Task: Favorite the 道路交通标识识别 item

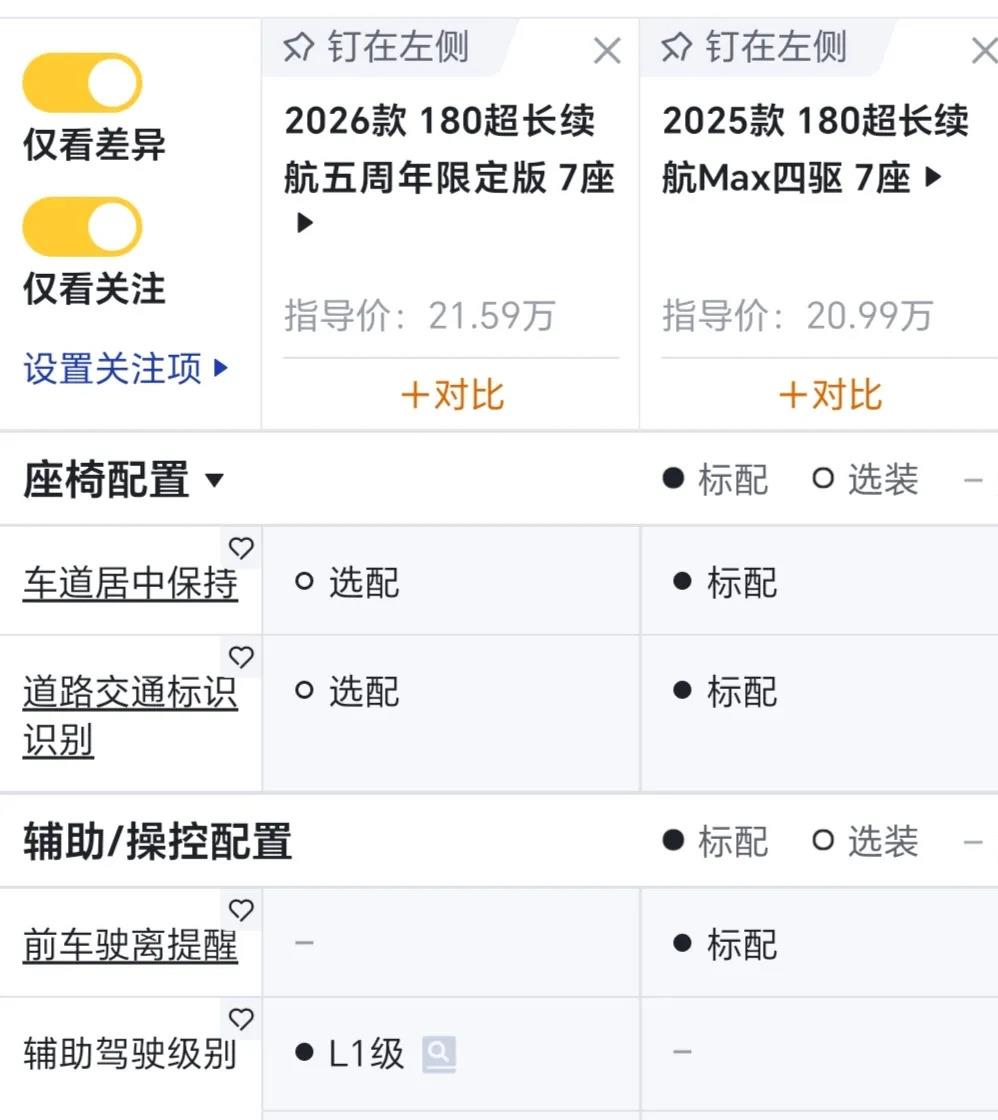Action: tap(241, 657)
